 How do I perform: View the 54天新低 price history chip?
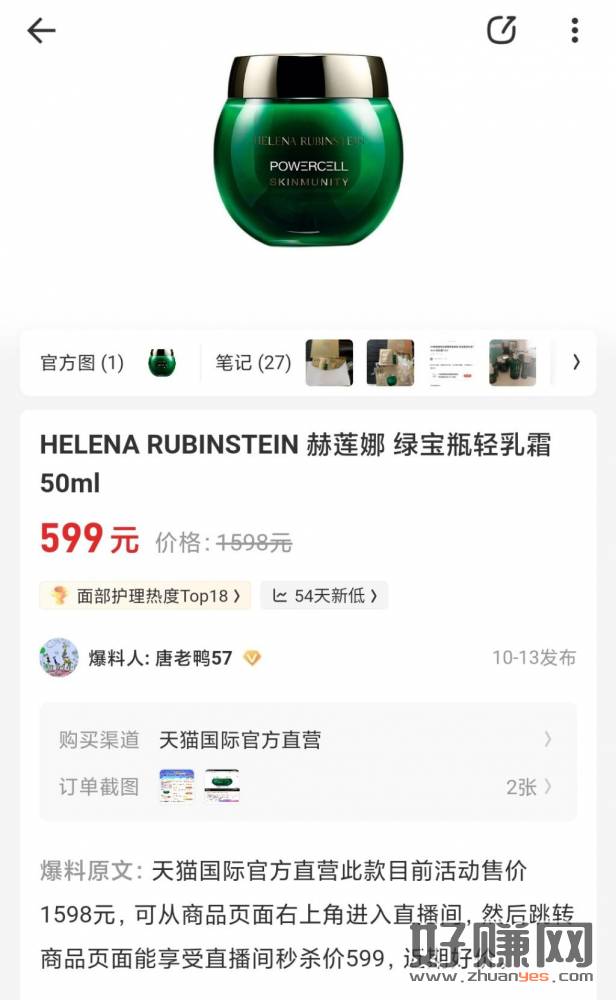pos(324,596)
